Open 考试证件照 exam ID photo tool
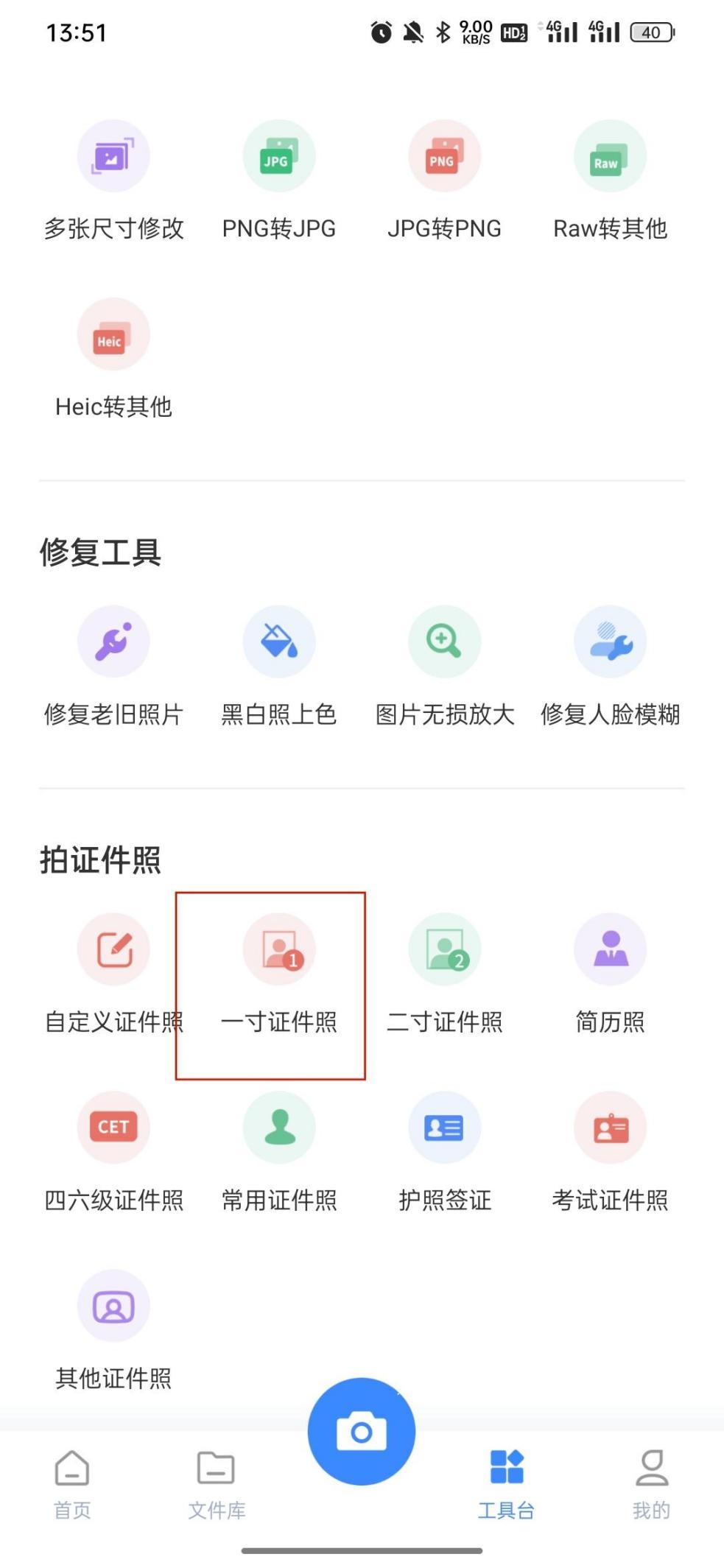Image resolution: width=724 pixels, height=1568 pixels. click(610, 1149)
